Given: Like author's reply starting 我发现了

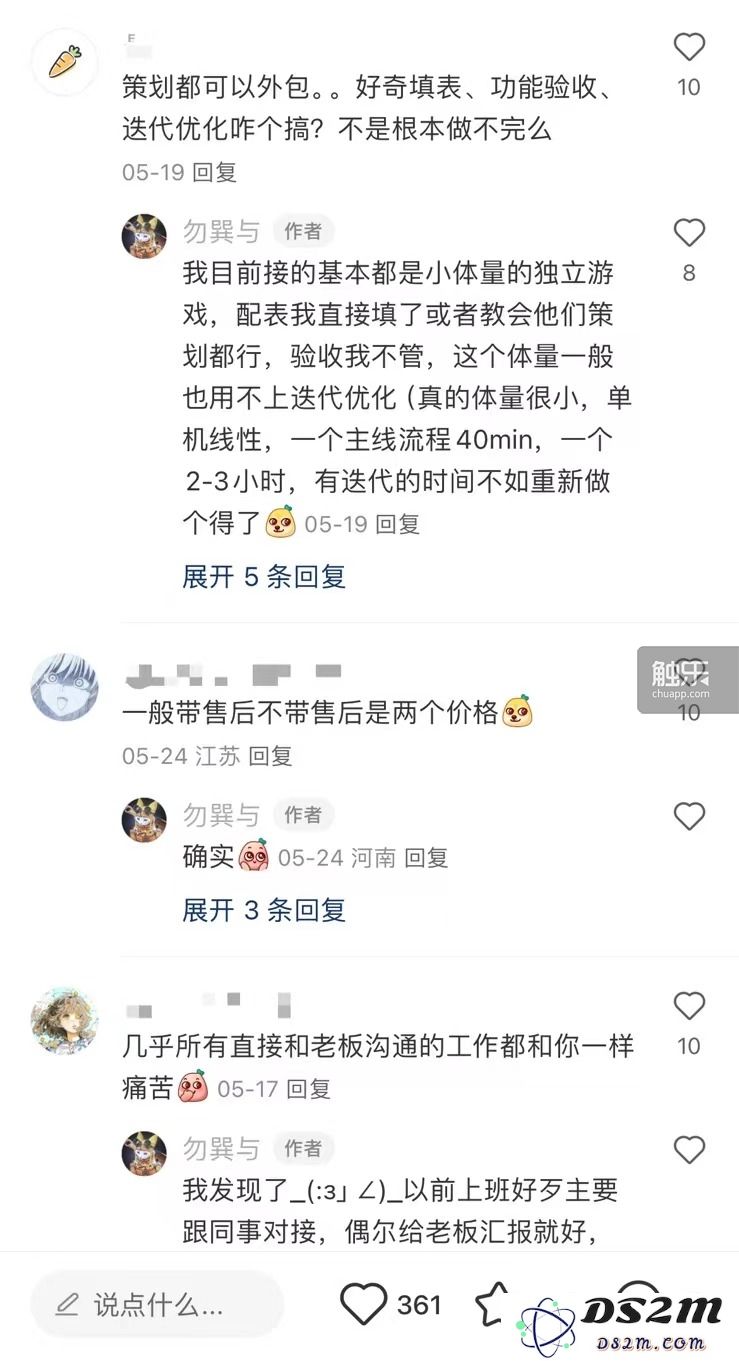Looking at the screenshot, I should 689,1150.
